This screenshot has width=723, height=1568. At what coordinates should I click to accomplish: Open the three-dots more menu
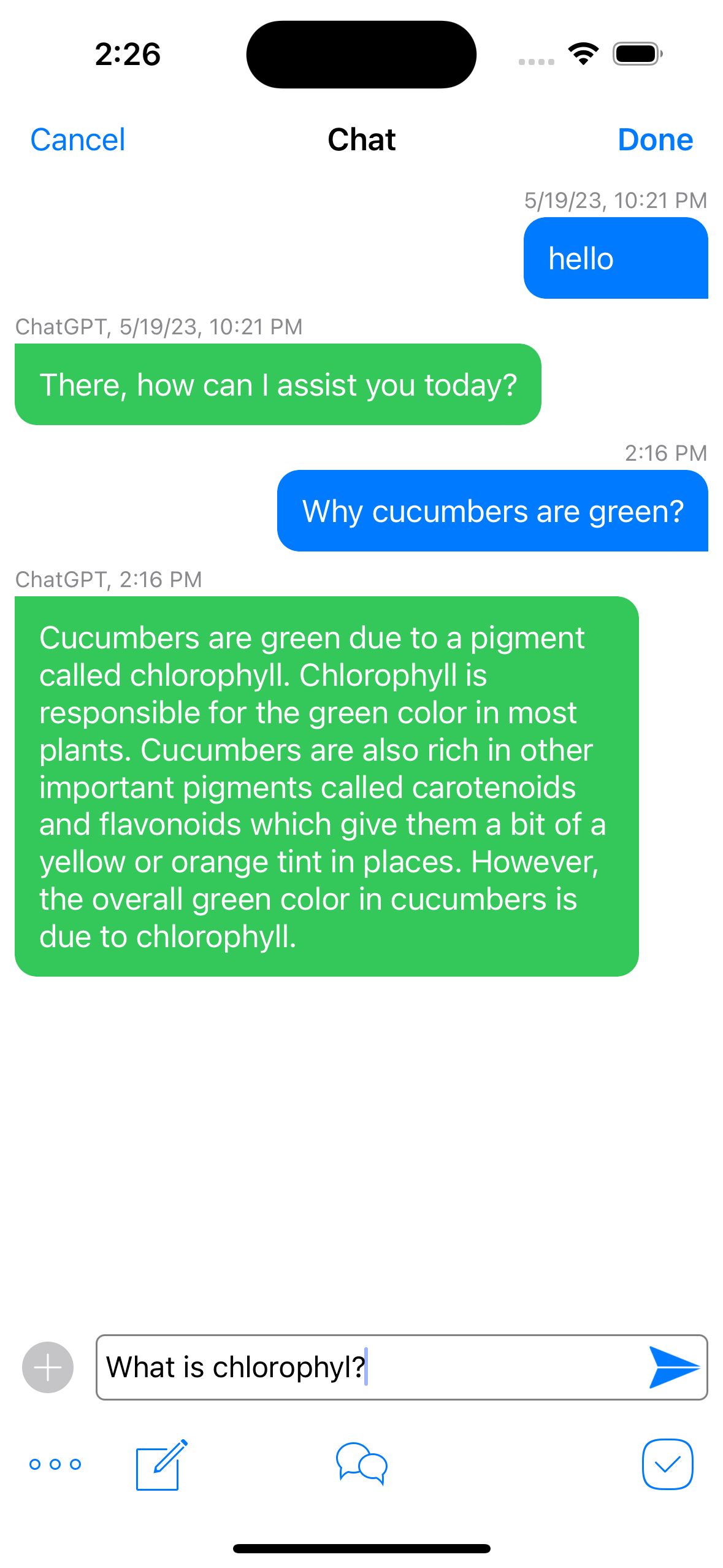pos(55,1464)
